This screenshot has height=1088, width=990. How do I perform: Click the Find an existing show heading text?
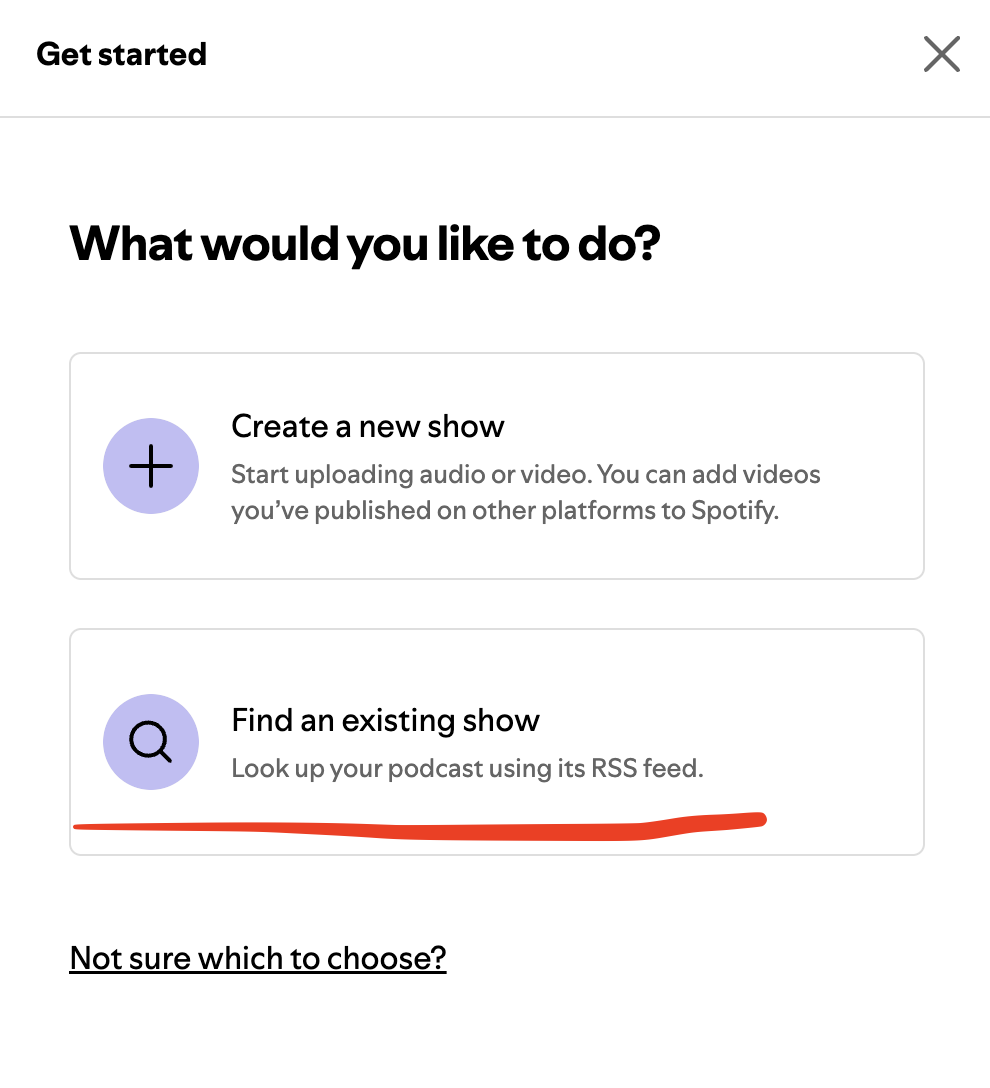[x=385, y=720]
